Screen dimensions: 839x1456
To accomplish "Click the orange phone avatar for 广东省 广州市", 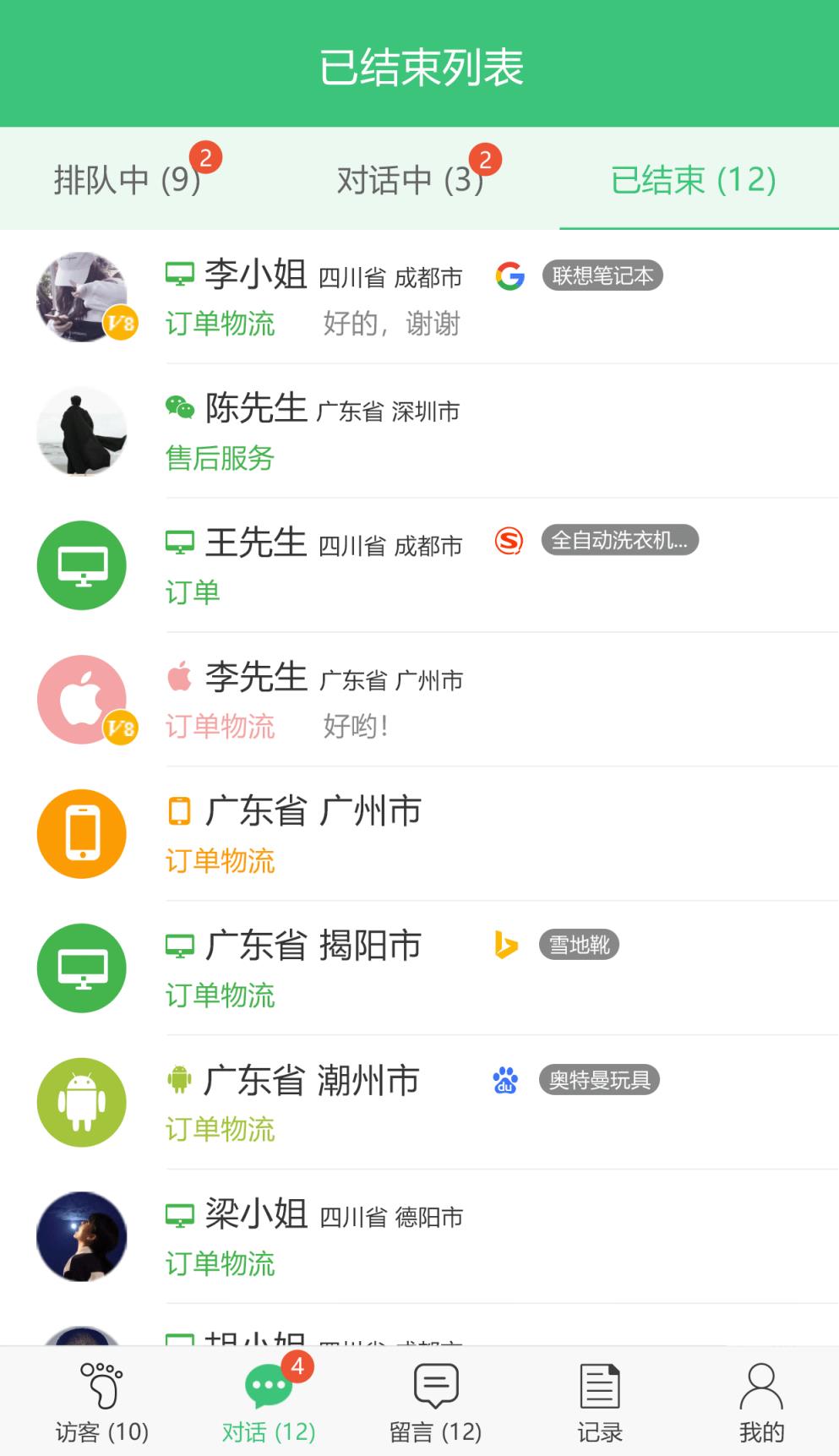I will point(81,833).
